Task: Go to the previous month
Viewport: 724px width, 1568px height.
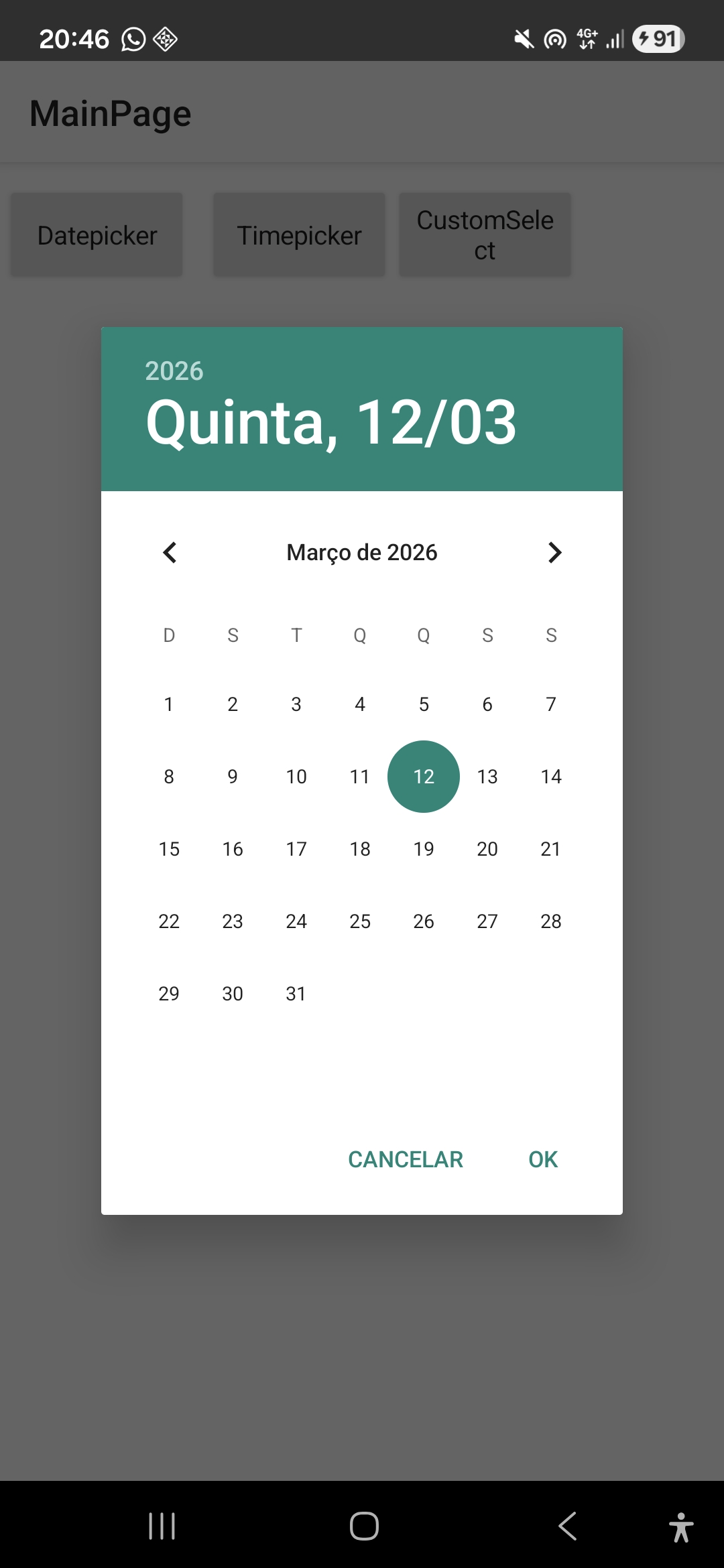Action: (x=170, y=553)
